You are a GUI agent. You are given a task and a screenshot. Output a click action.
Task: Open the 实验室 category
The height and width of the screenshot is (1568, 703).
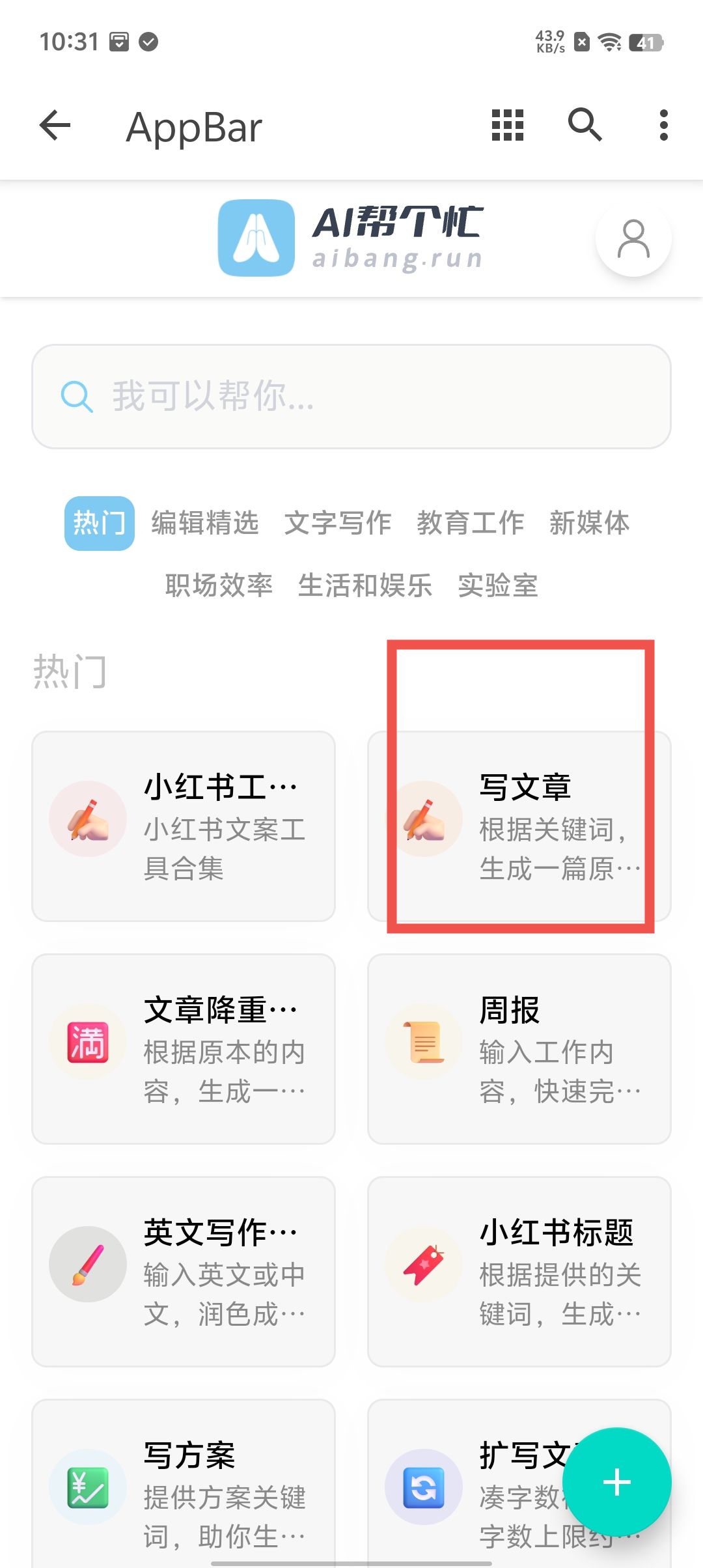pyautogui.click(x=498, y=585)
